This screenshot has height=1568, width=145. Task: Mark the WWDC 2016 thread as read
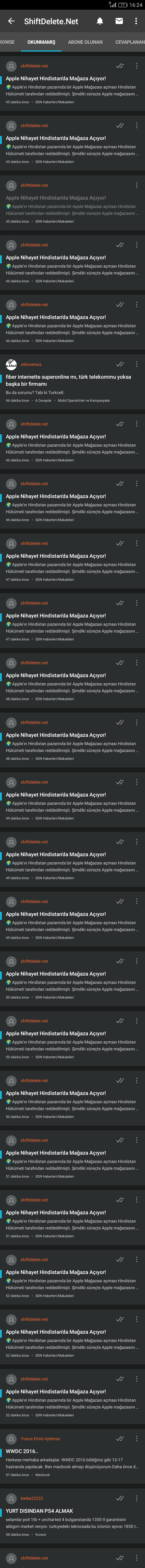(x=120, y=1438)
